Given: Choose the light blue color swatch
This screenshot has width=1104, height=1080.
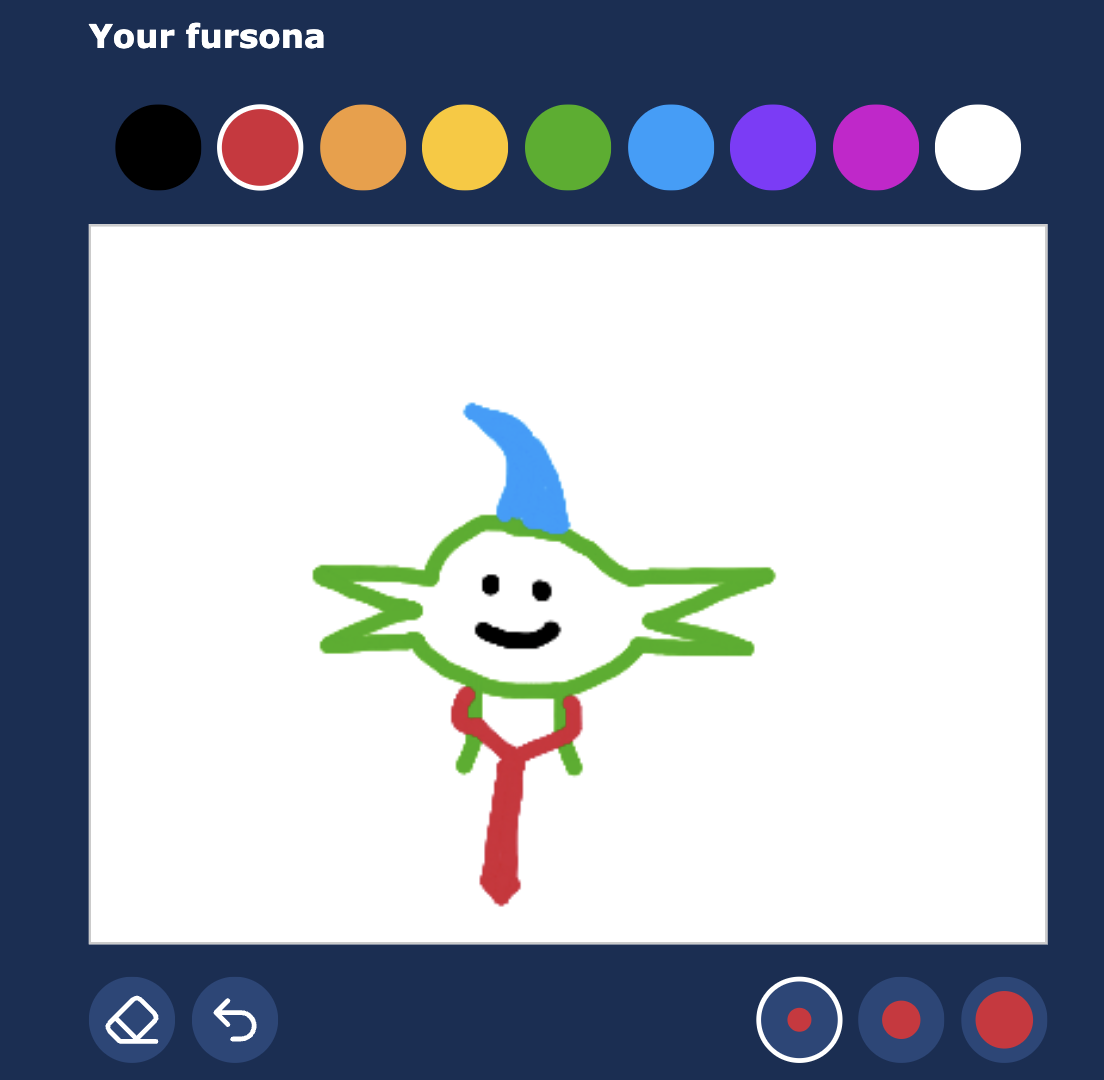Looking at the screenshot, I should coord(671,147).
